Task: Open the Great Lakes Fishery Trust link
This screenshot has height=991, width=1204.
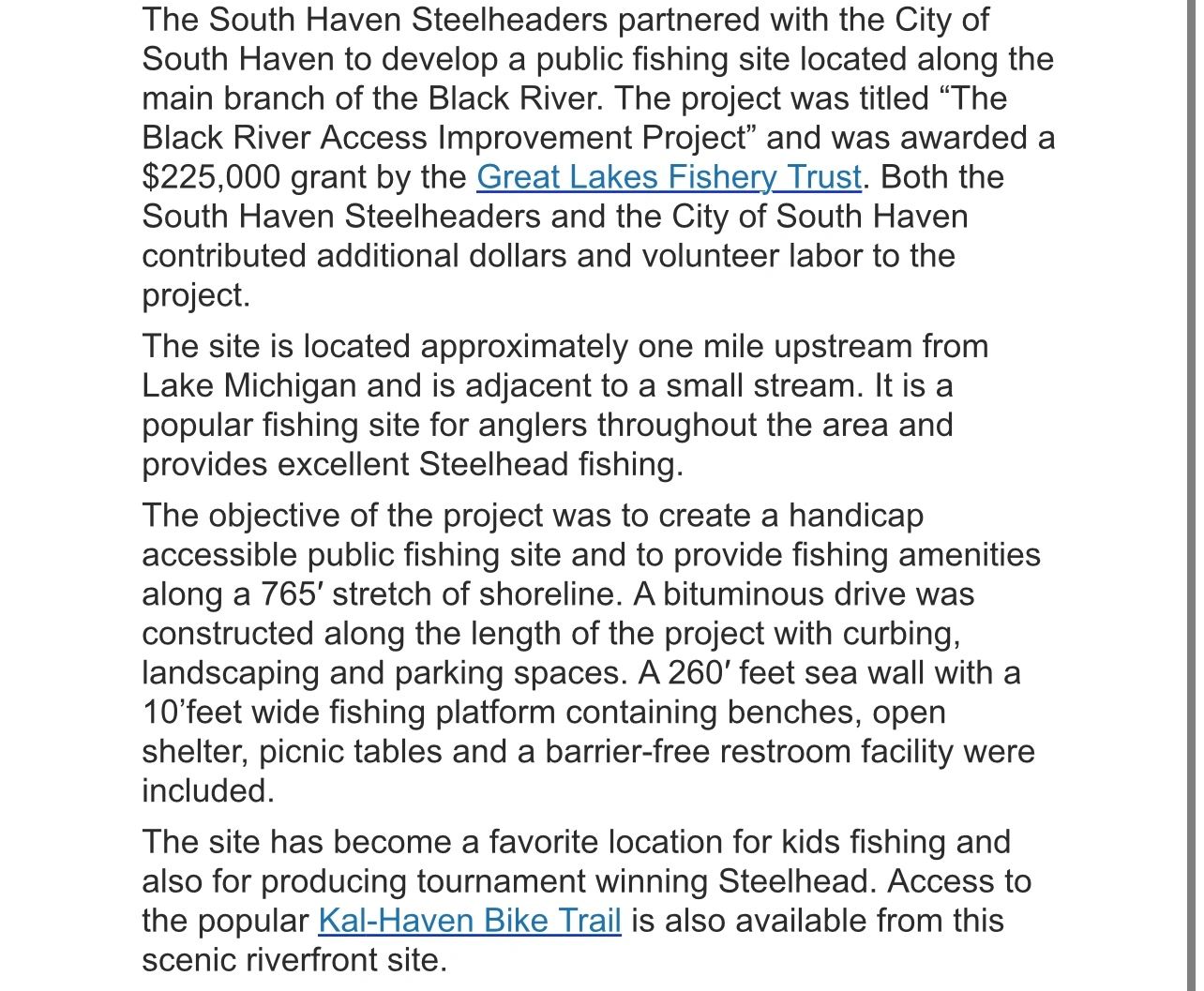Action: tap(669, 177)
